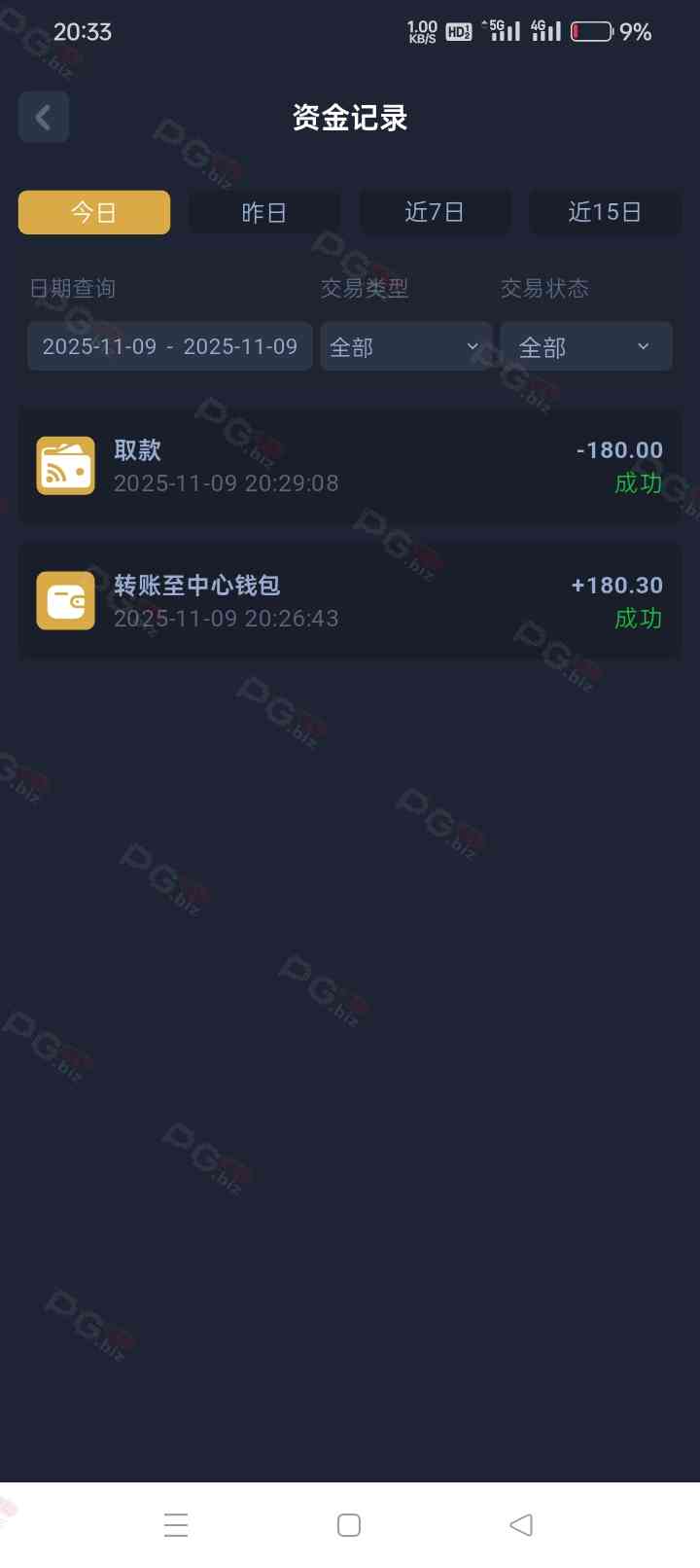
Task: Show records for 近15日
Action: [604, 212]
